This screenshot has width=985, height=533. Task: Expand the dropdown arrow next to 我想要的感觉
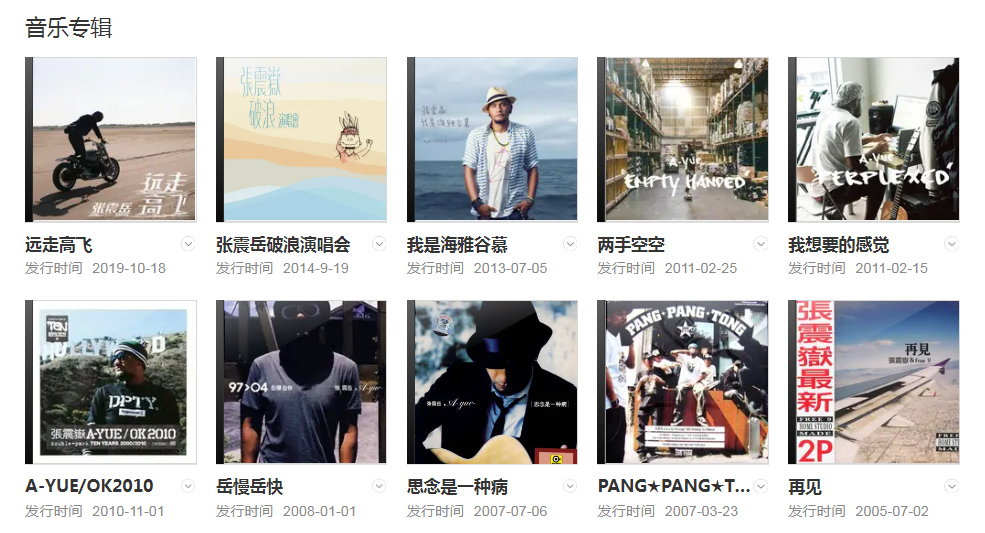click(x=952, y=244)
